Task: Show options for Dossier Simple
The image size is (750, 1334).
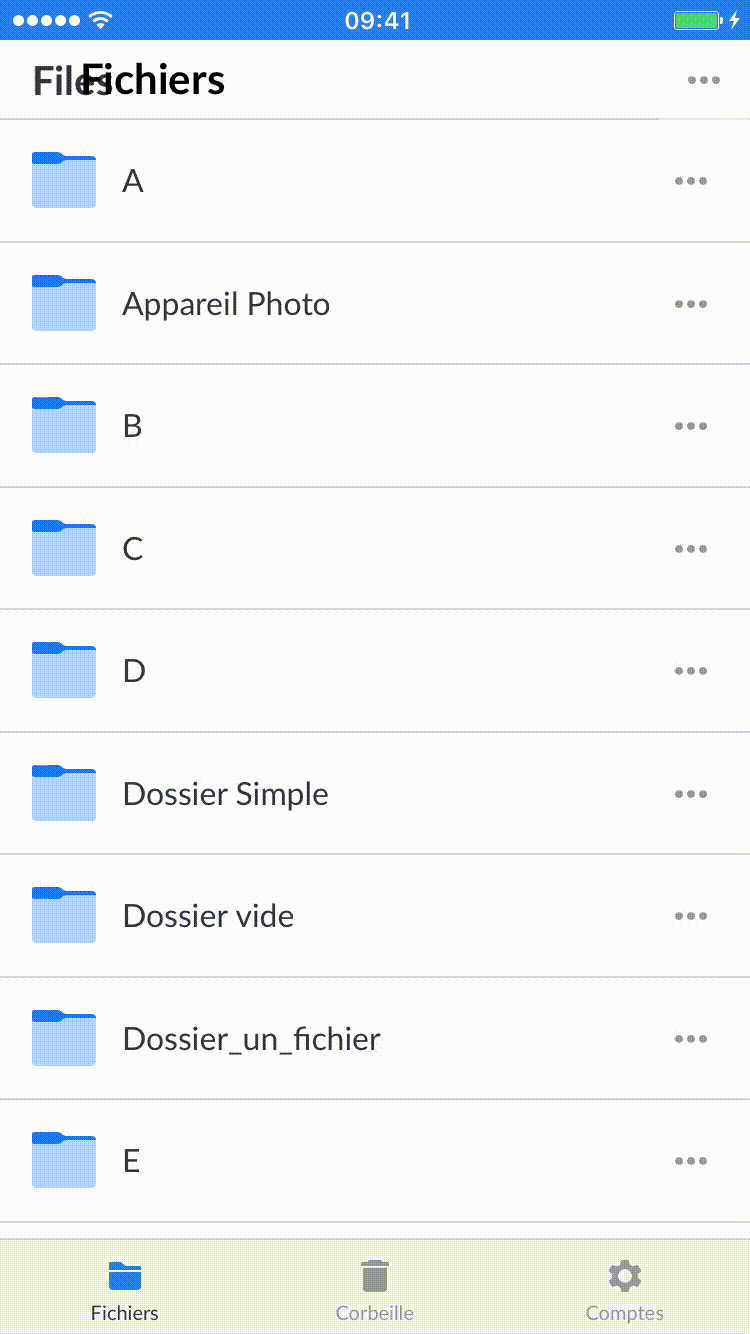Action: 691,794
